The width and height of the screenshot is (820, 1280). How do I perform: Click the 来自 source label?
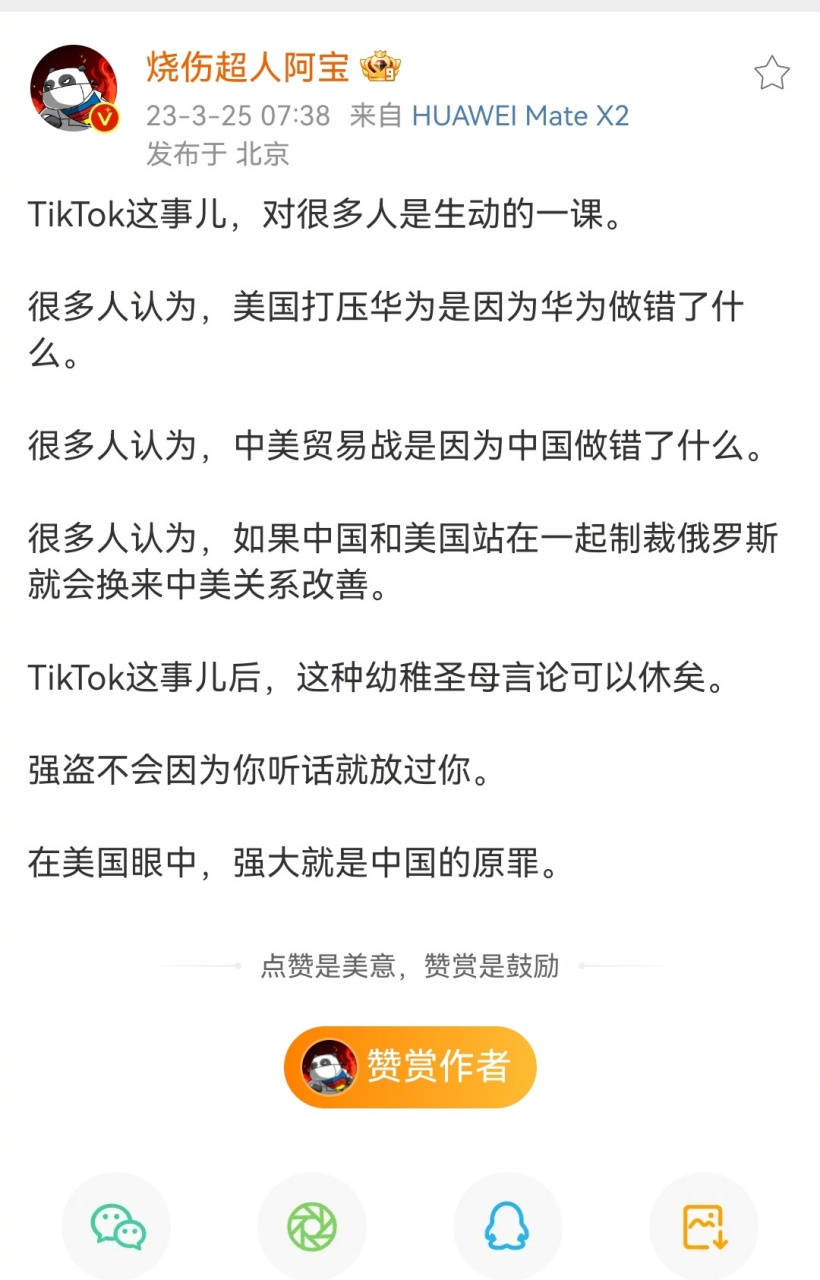pos(376,116)
